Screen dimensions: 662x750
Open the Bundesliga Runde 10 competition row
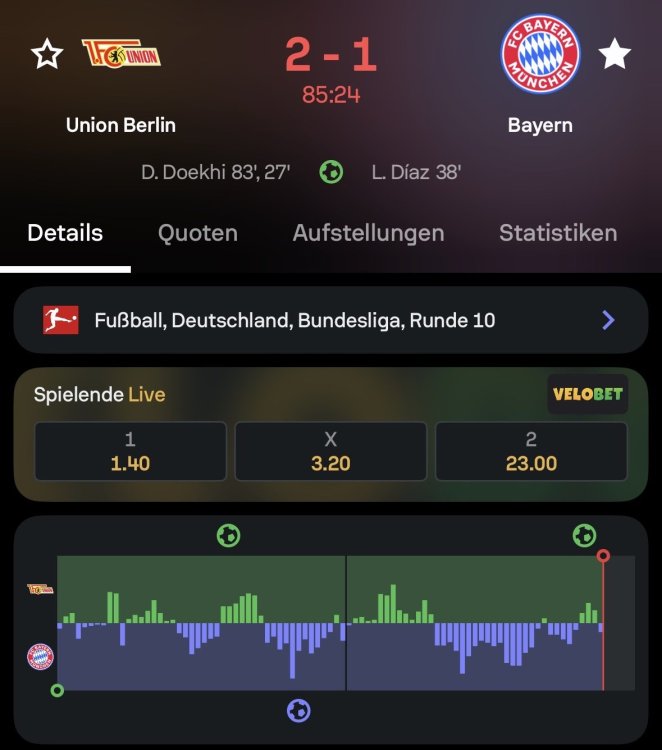coord(331,320)
